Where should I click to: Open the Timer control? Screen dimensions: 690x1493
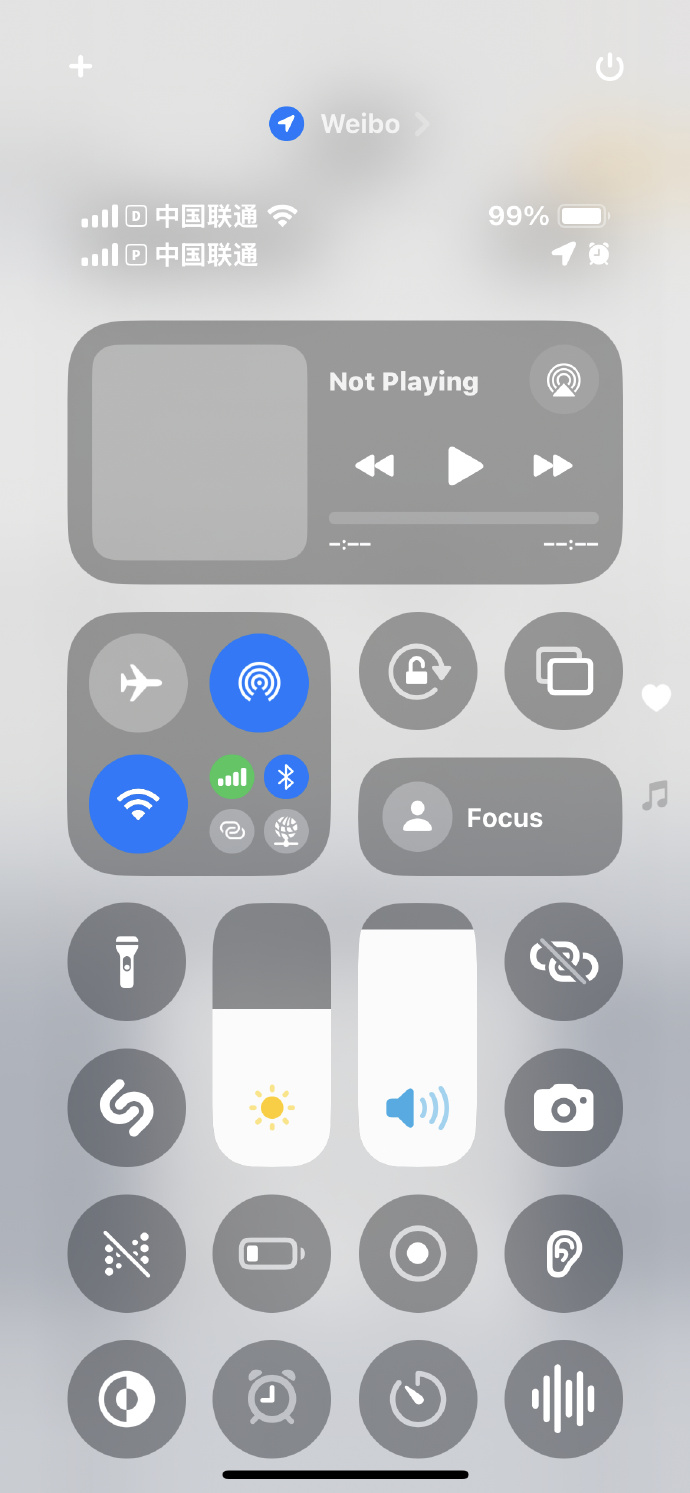(x=418, y=1399)
